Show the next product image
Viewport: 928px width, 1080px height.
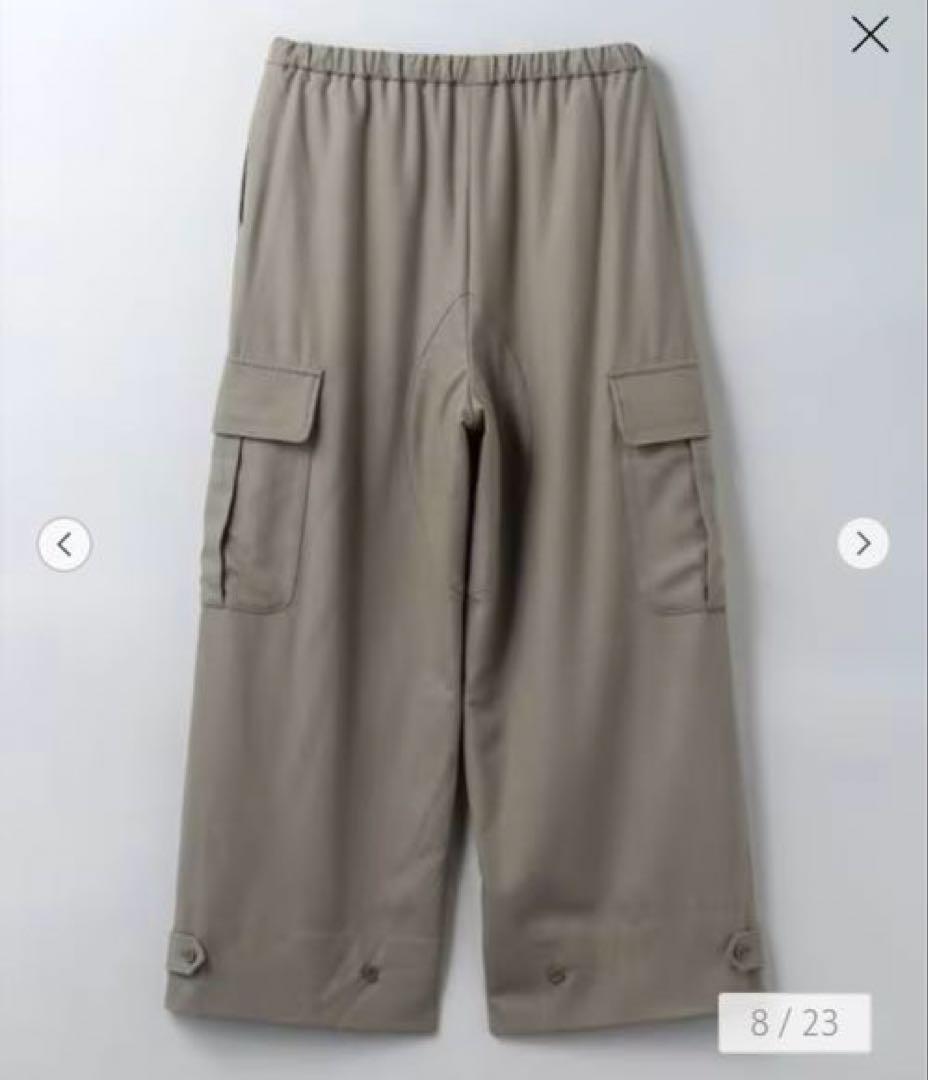click(863, 544)
